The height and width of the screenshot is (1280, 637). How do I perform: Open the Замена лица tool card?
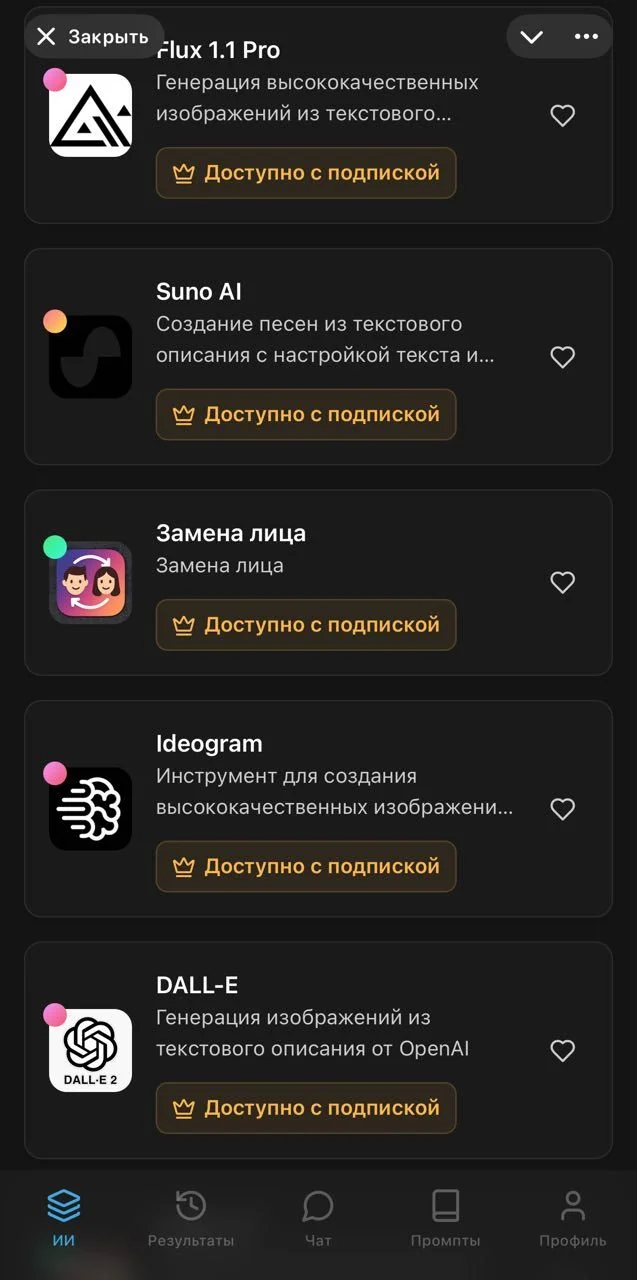coord(318,582)
